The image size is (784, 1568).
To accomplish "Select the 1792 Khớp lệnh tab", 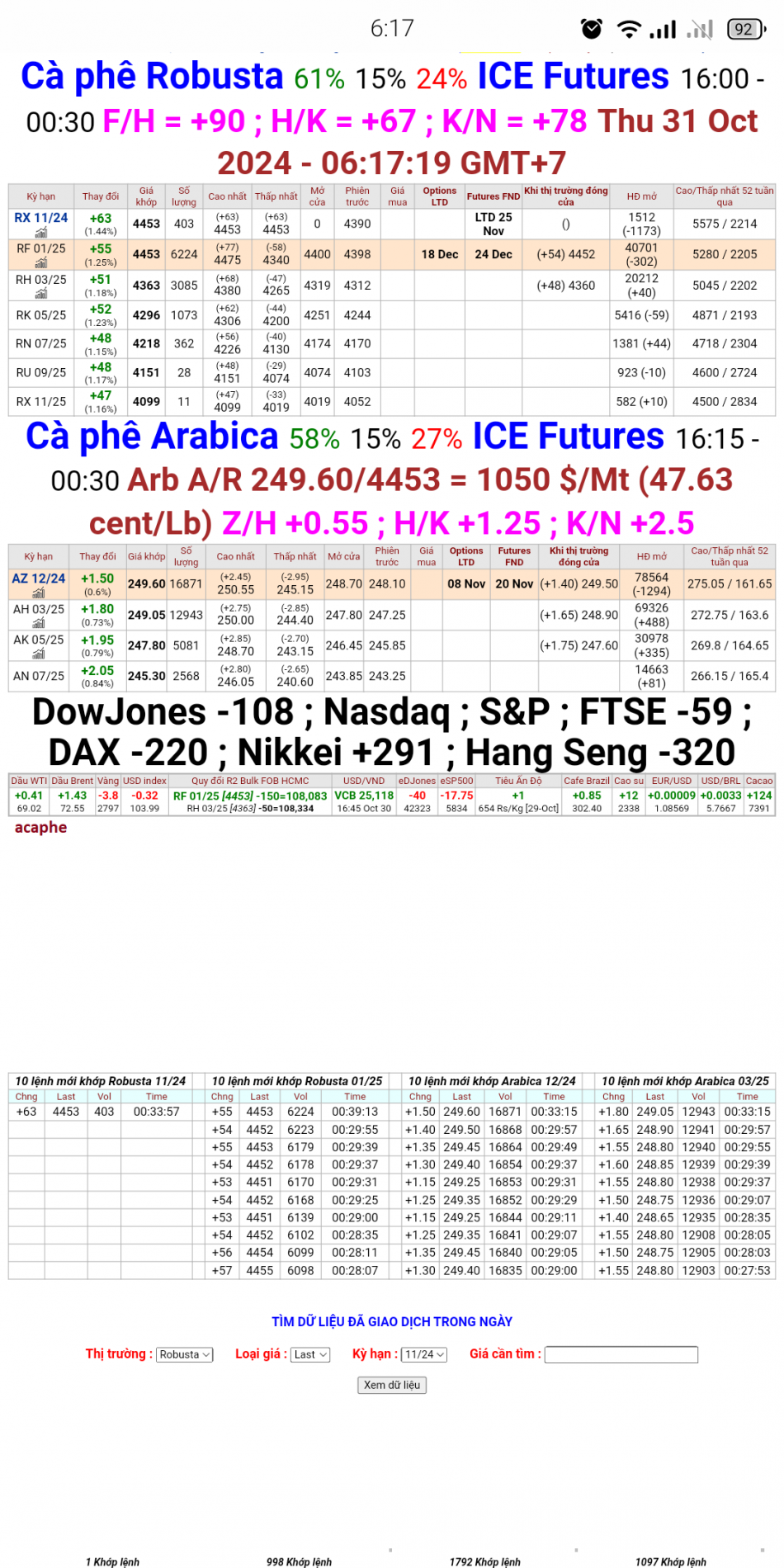I will (x=485, y=1555).
